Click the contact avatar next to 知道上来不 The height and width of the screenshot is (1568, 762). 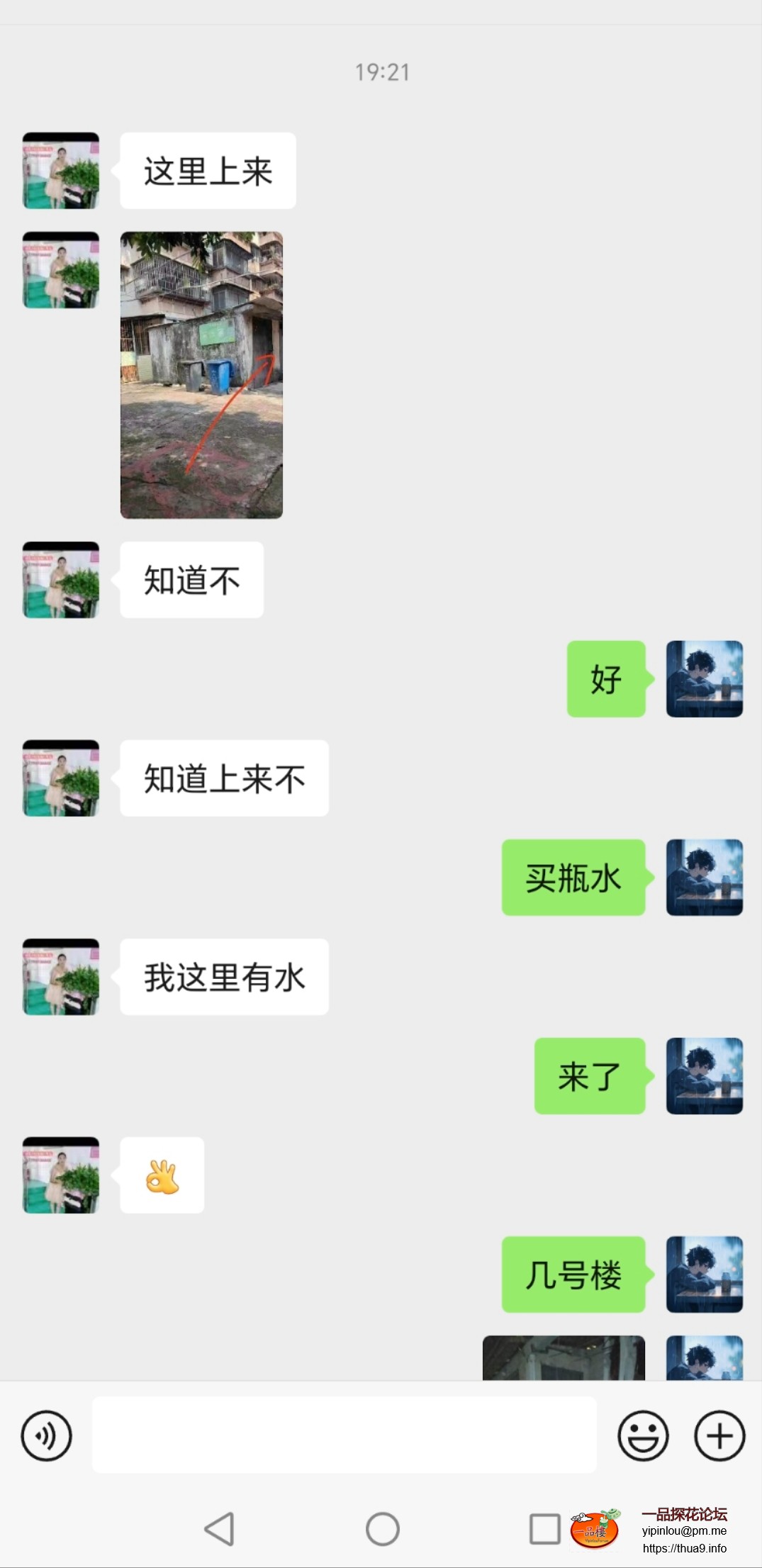[x=61, y=778]
